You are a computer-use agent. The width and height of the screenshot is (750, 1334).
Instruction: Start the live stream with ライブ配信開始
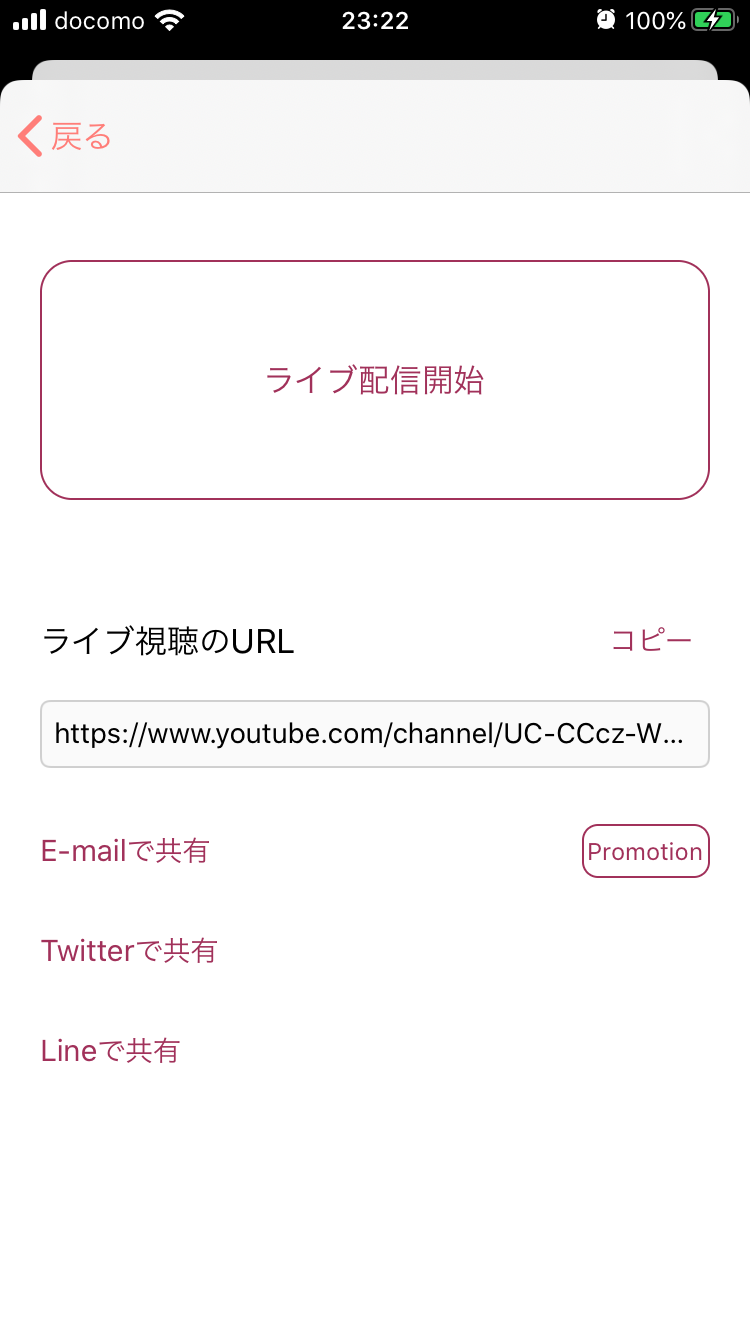pos(375,380)
